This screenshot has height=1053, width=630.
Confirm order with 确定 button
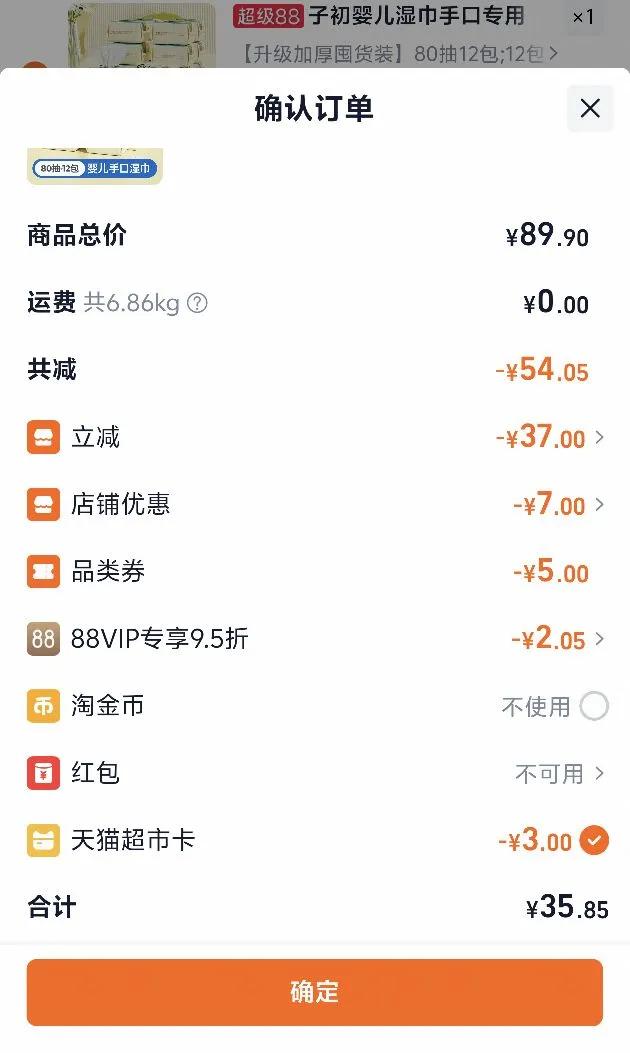tap(315, 992)
